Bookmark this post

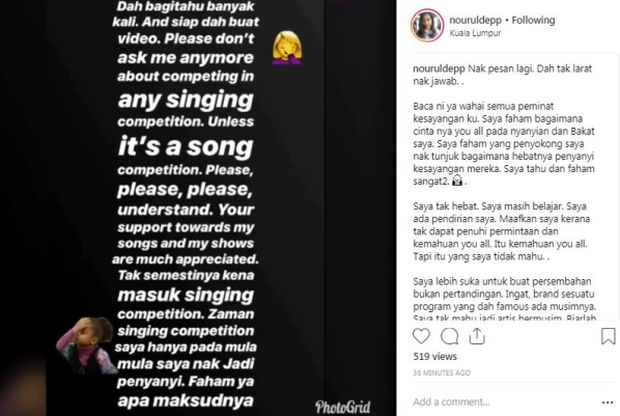click(608, 337)
